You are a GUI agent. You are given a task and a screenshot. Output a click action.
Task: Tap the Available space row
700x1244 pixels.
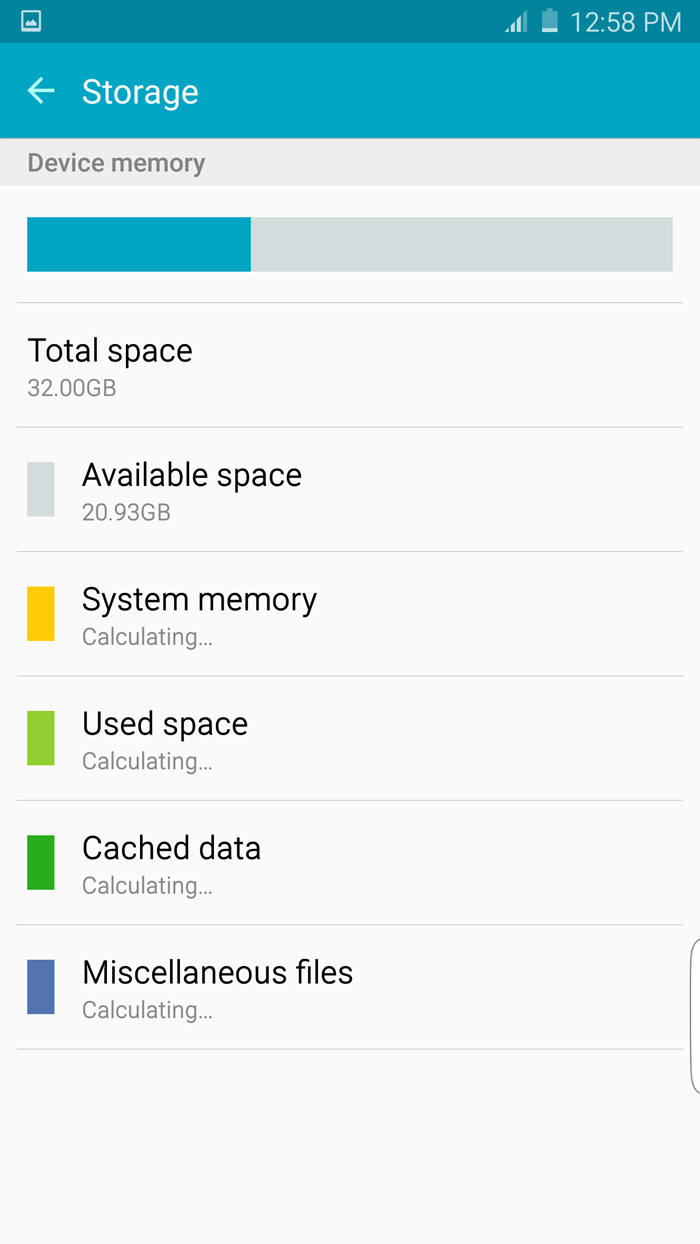(x=191, y=490)
